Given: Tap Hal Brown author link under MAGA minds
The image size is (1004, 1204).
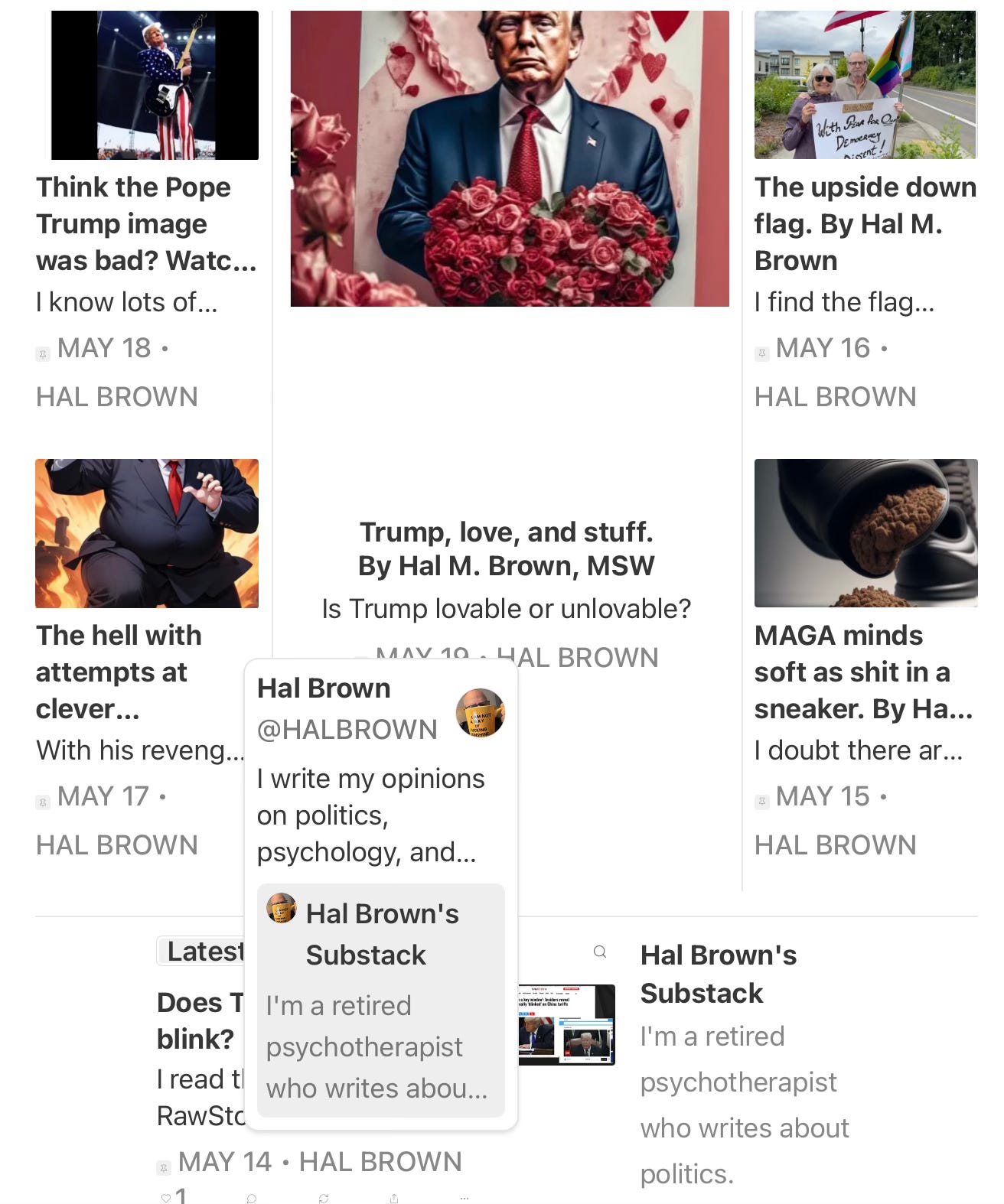Looking at the screenshot, I should pos(835,844).
